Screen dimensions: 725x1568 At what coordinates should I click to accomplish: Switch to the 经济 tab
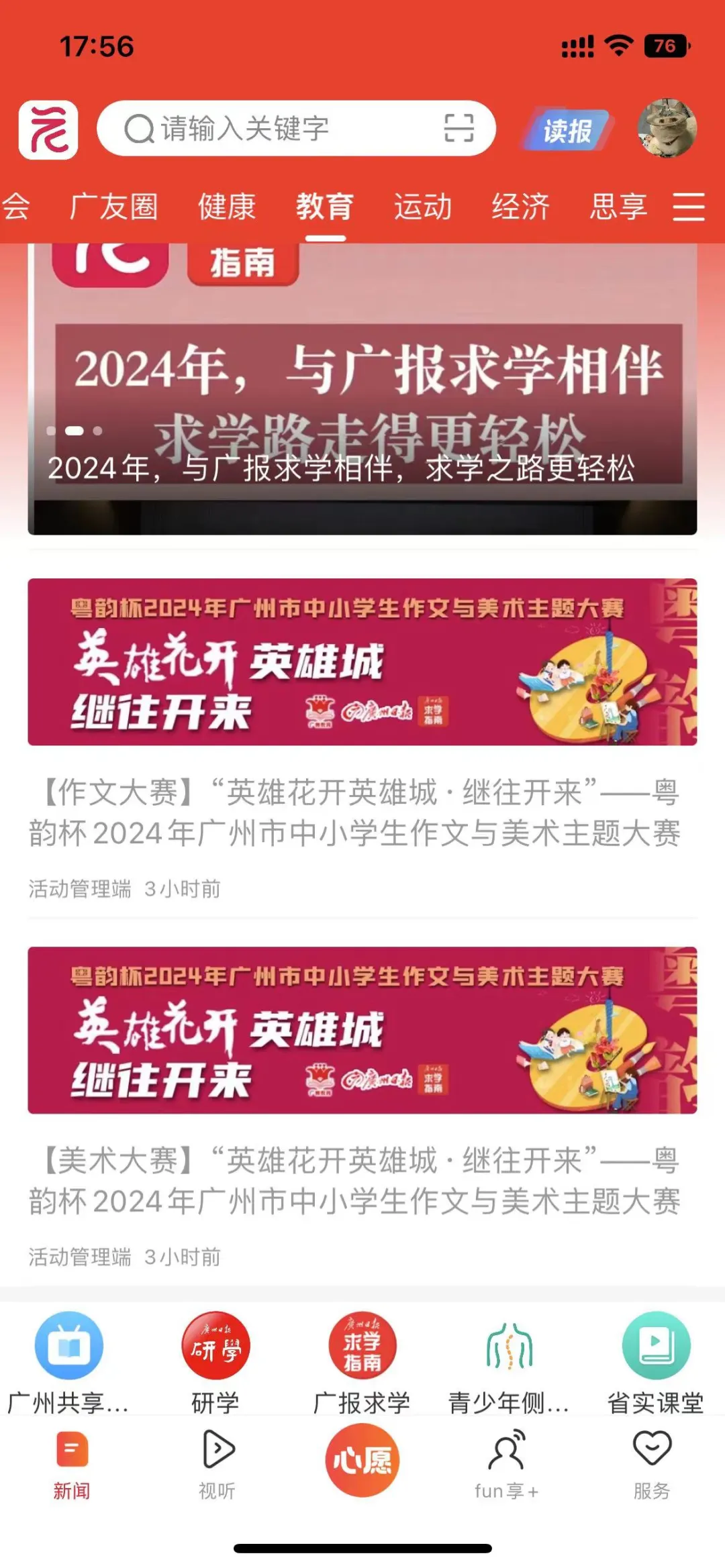click(521, 207)
